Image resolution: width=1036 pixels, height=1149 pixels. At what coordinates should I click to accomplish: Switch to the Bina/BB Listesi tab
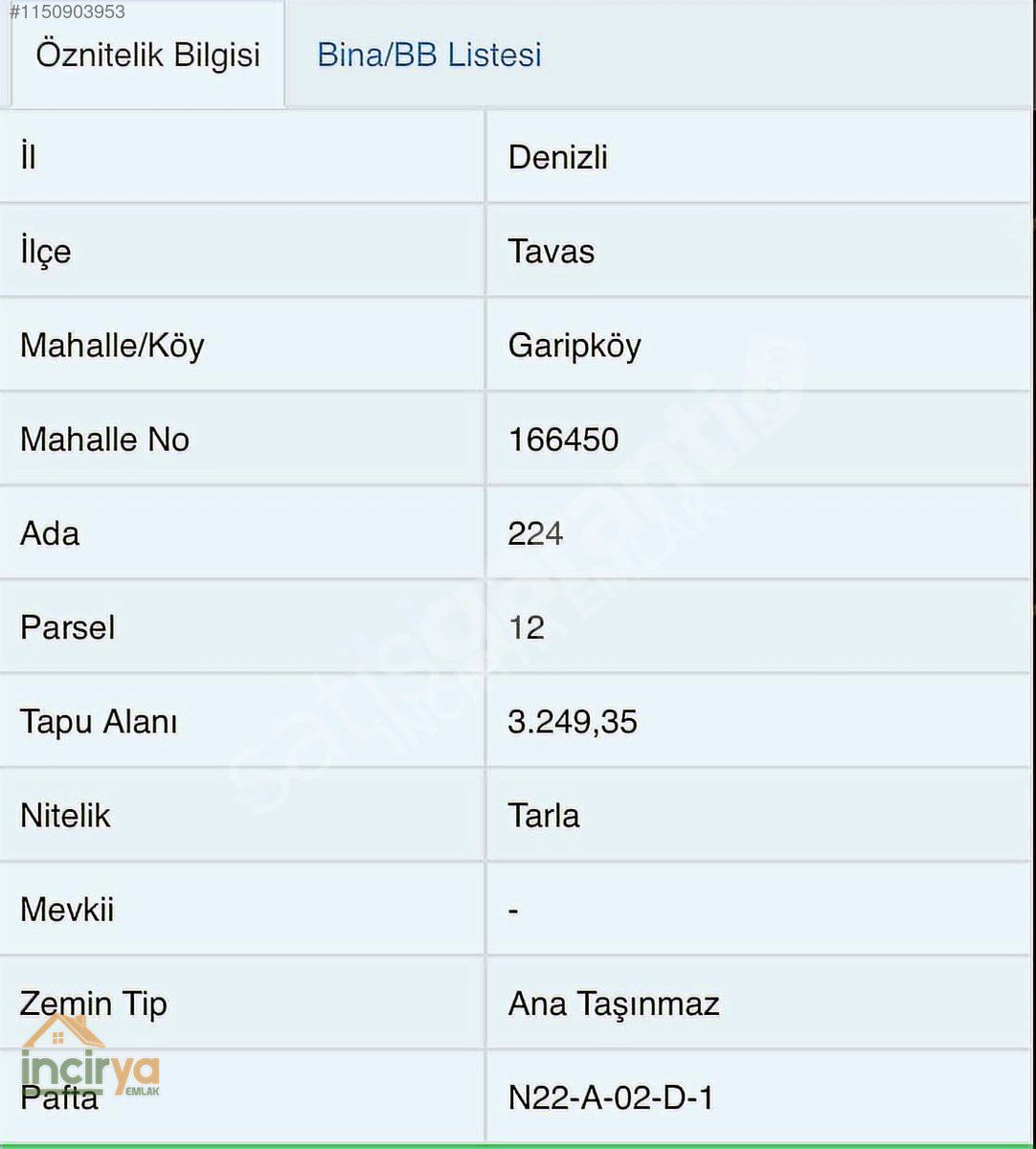point(429,55)
